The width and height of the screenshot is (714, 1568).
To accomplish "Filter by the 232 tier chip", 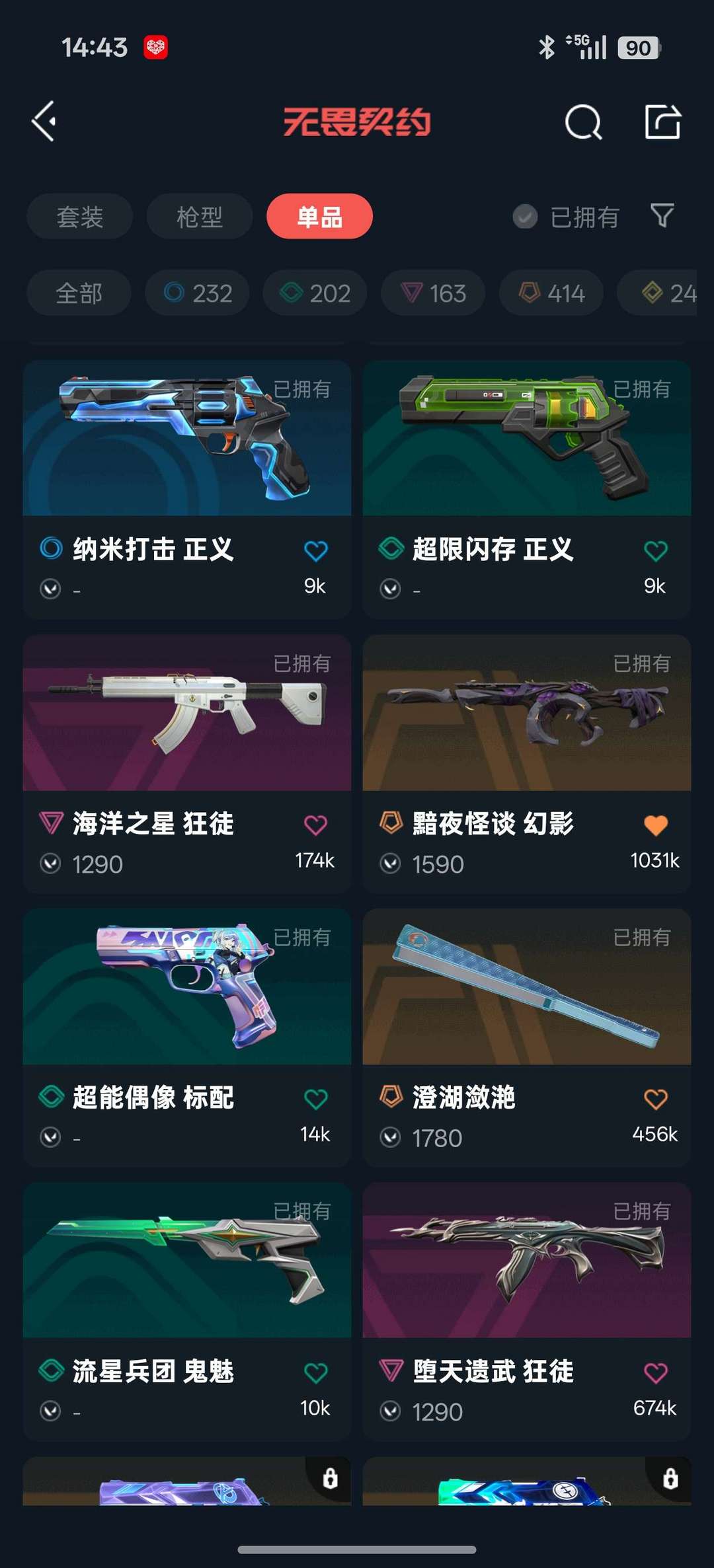I will (198, 293).
